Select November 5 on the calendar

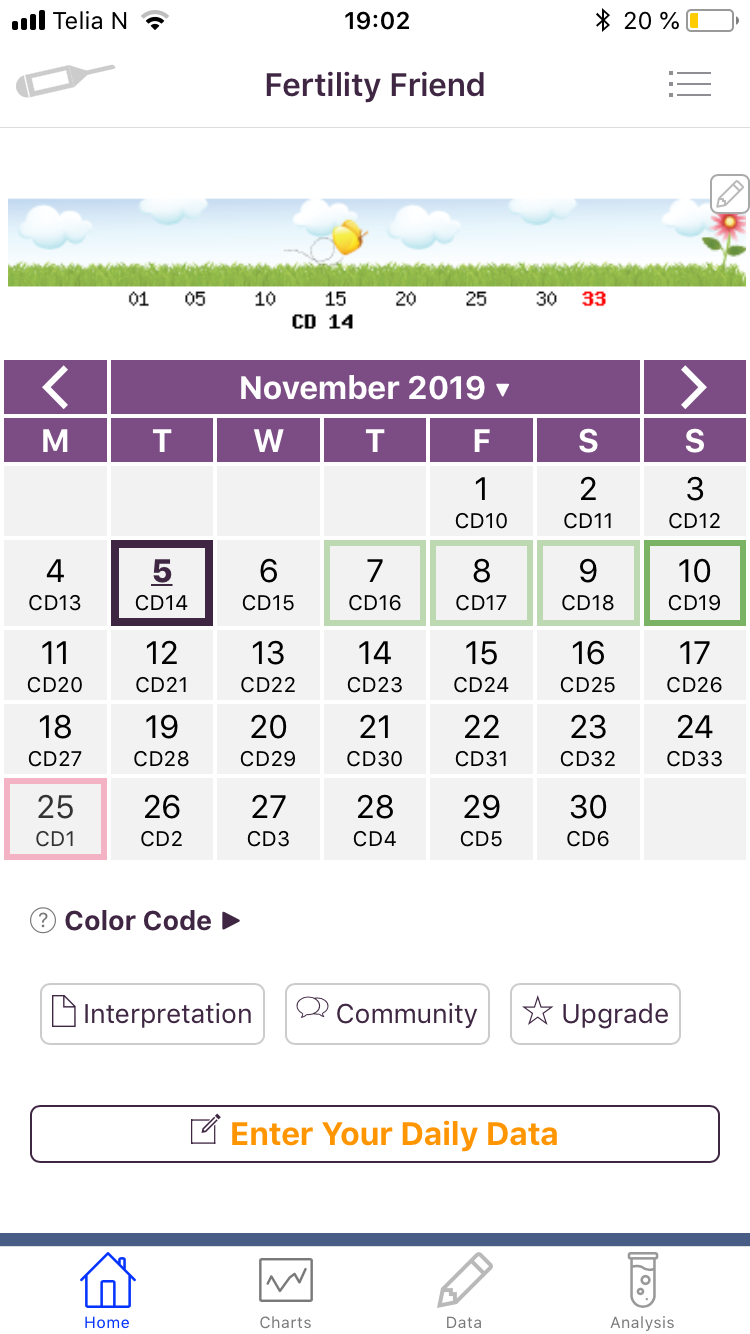point(162,583)
